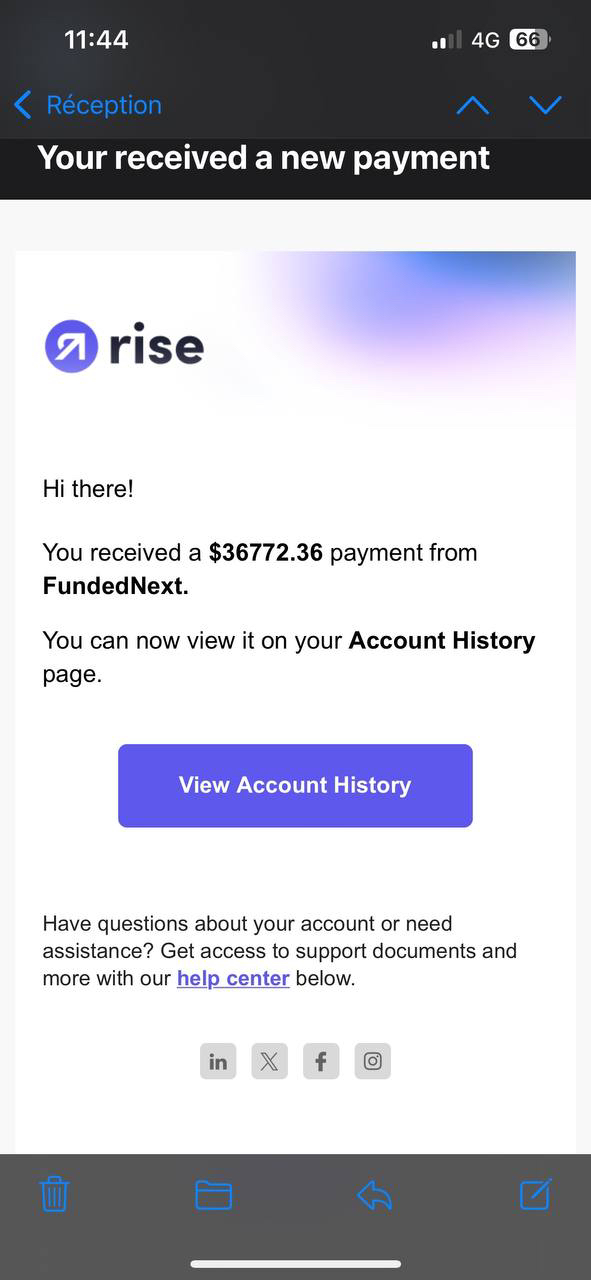
Task: Follow the help center link
Action: click(233, 978)
